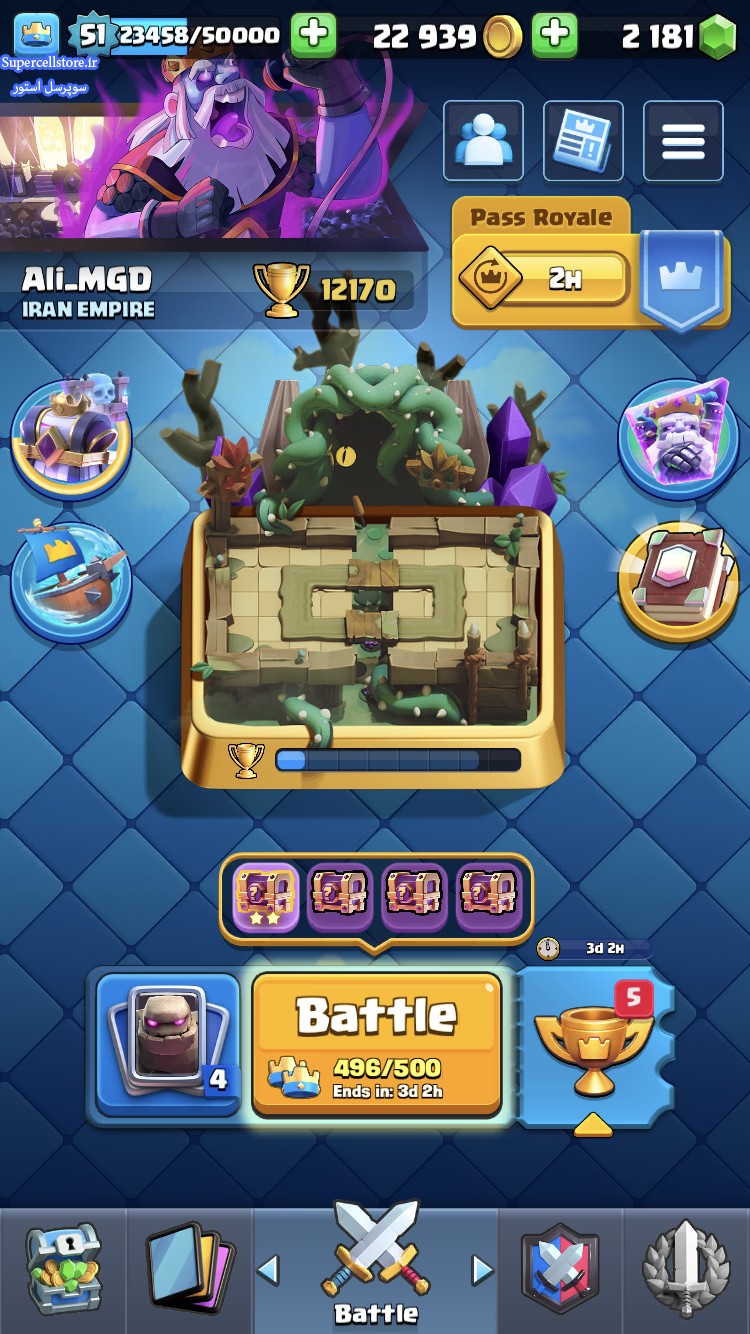This screenshot has width=750, height=1334.
Task: Switch to the shop chest tab
Action: 62,1270
